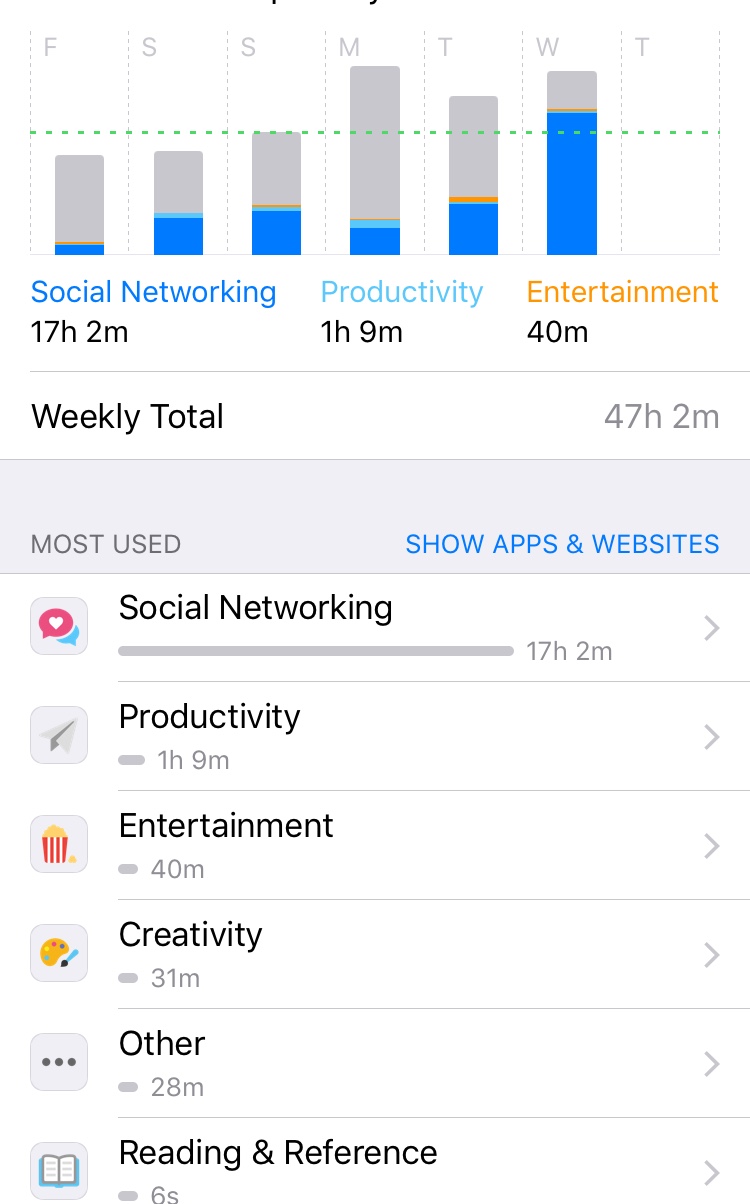Tap the Weekly Total row

tap(375, 416)
